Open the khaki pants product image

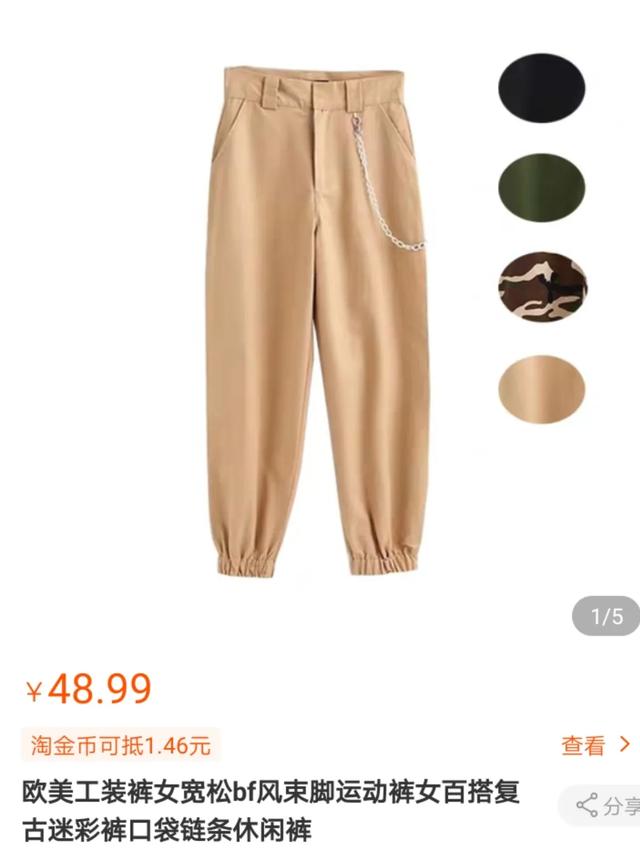pyautogui.click(x=320, y=320)
